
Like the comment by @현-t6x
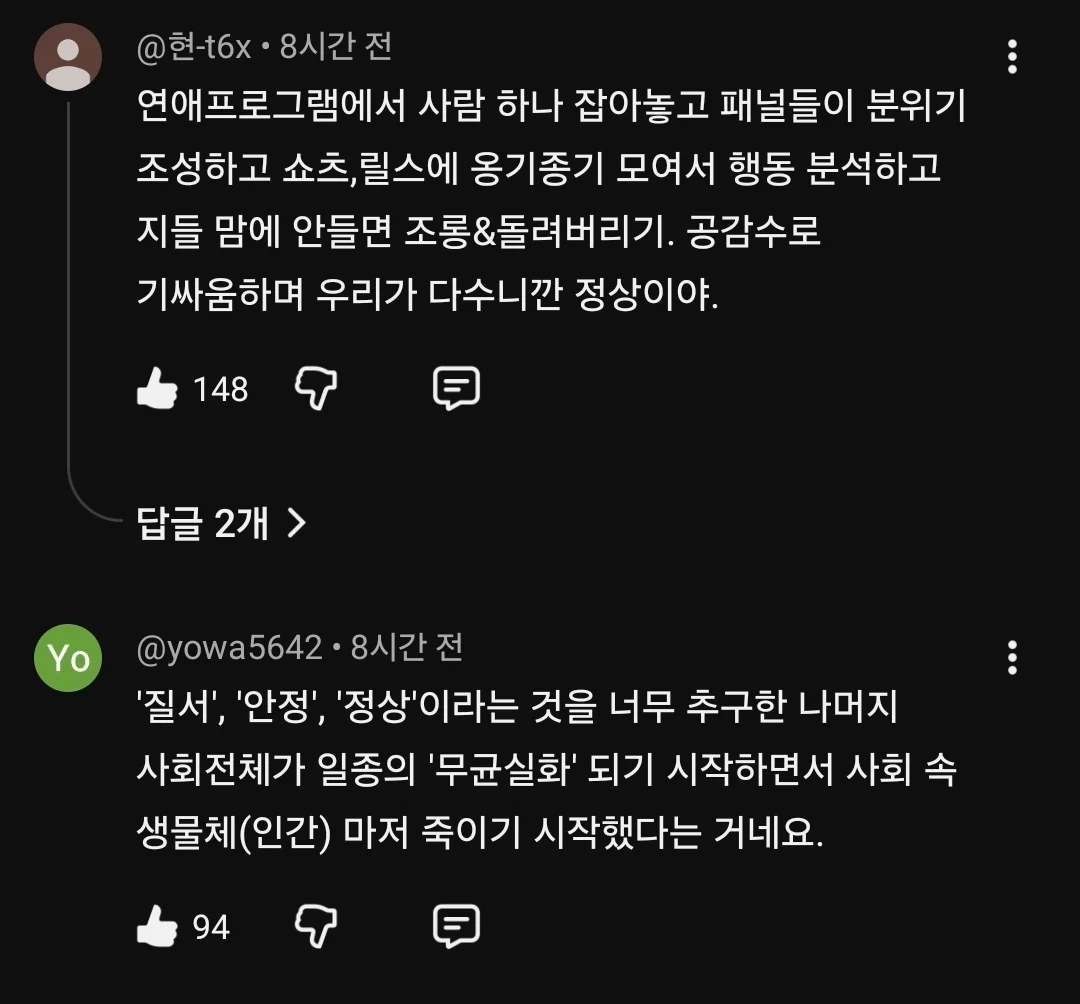157,388
